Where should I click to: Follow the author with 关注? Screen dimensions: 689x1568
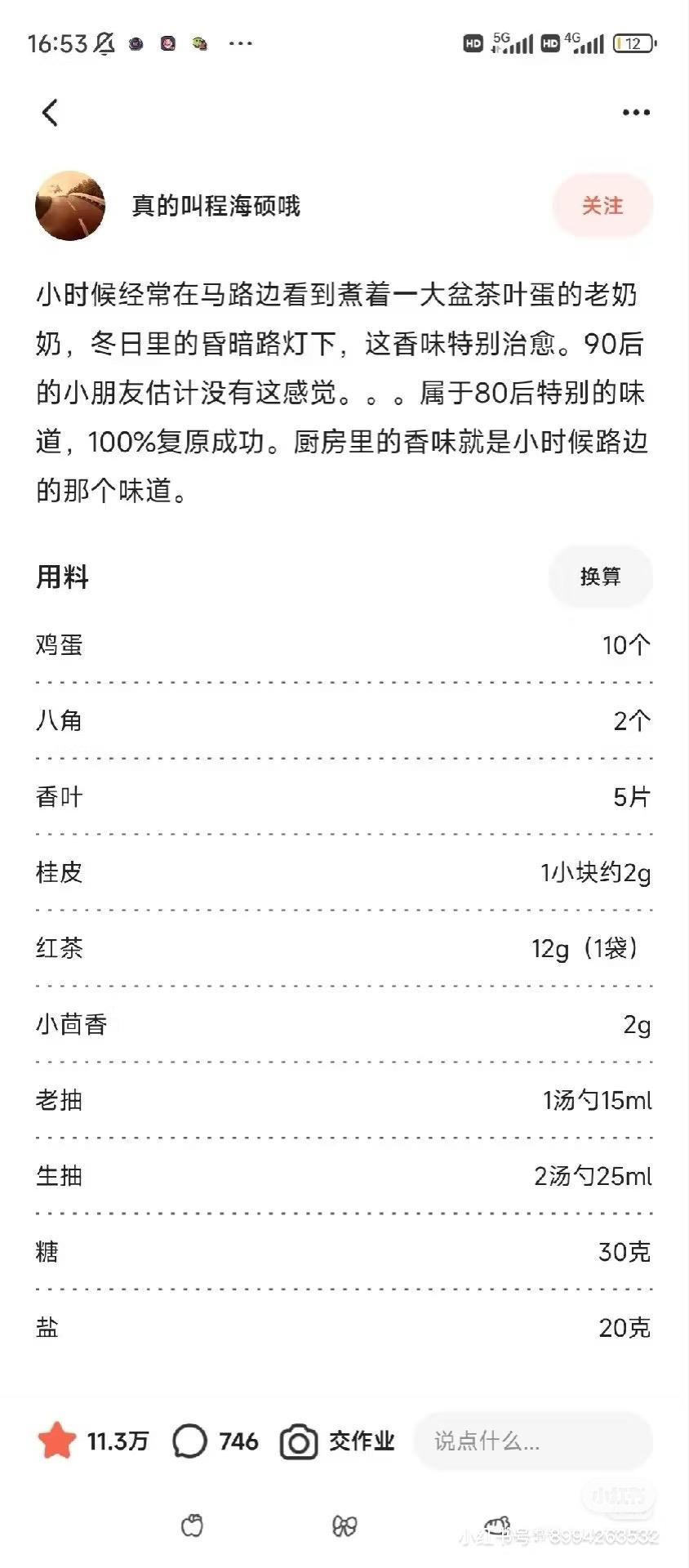(x=602, y=206)
